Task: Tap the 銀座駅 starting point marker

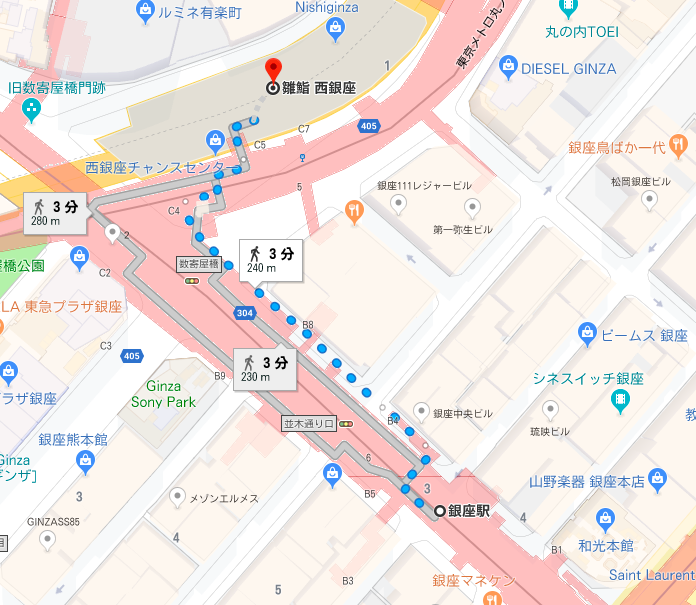Action: [439, 511]
